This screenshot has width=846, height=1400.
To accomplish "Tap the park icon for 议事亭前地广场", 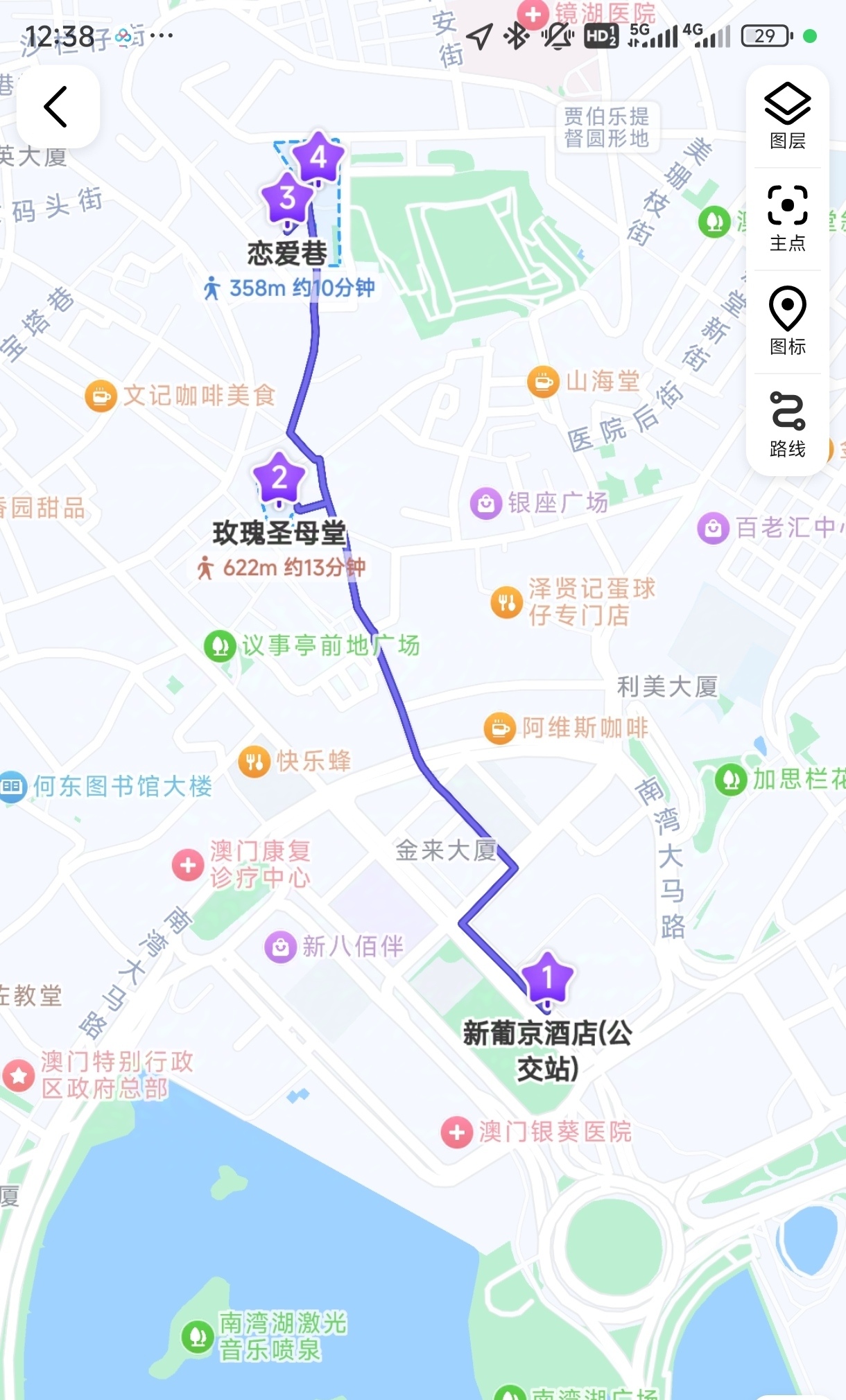I will pyautogui.click(x=220, y=645).
